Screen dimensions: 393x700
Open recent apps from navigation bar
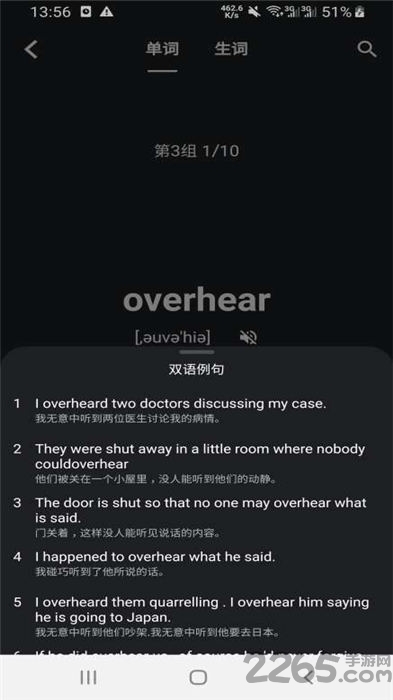pyautogui.click(x=88, y=677)
